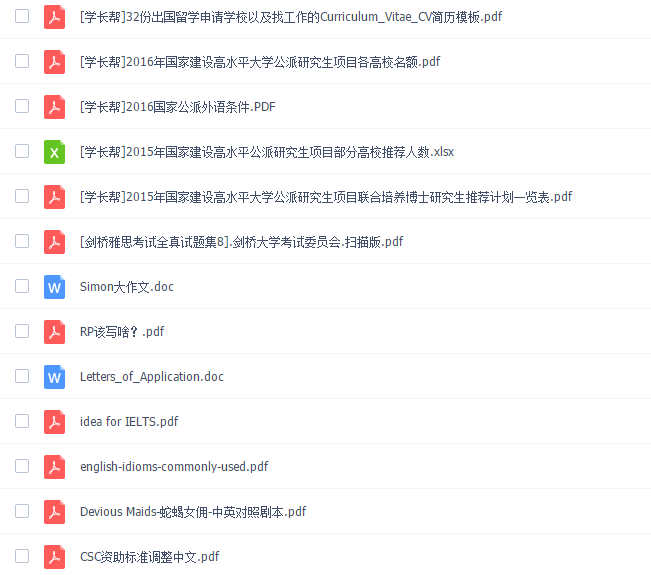Open the Simon大作文.doc document
The height and width of the screenshot is (575, 651).
[126, 287]
